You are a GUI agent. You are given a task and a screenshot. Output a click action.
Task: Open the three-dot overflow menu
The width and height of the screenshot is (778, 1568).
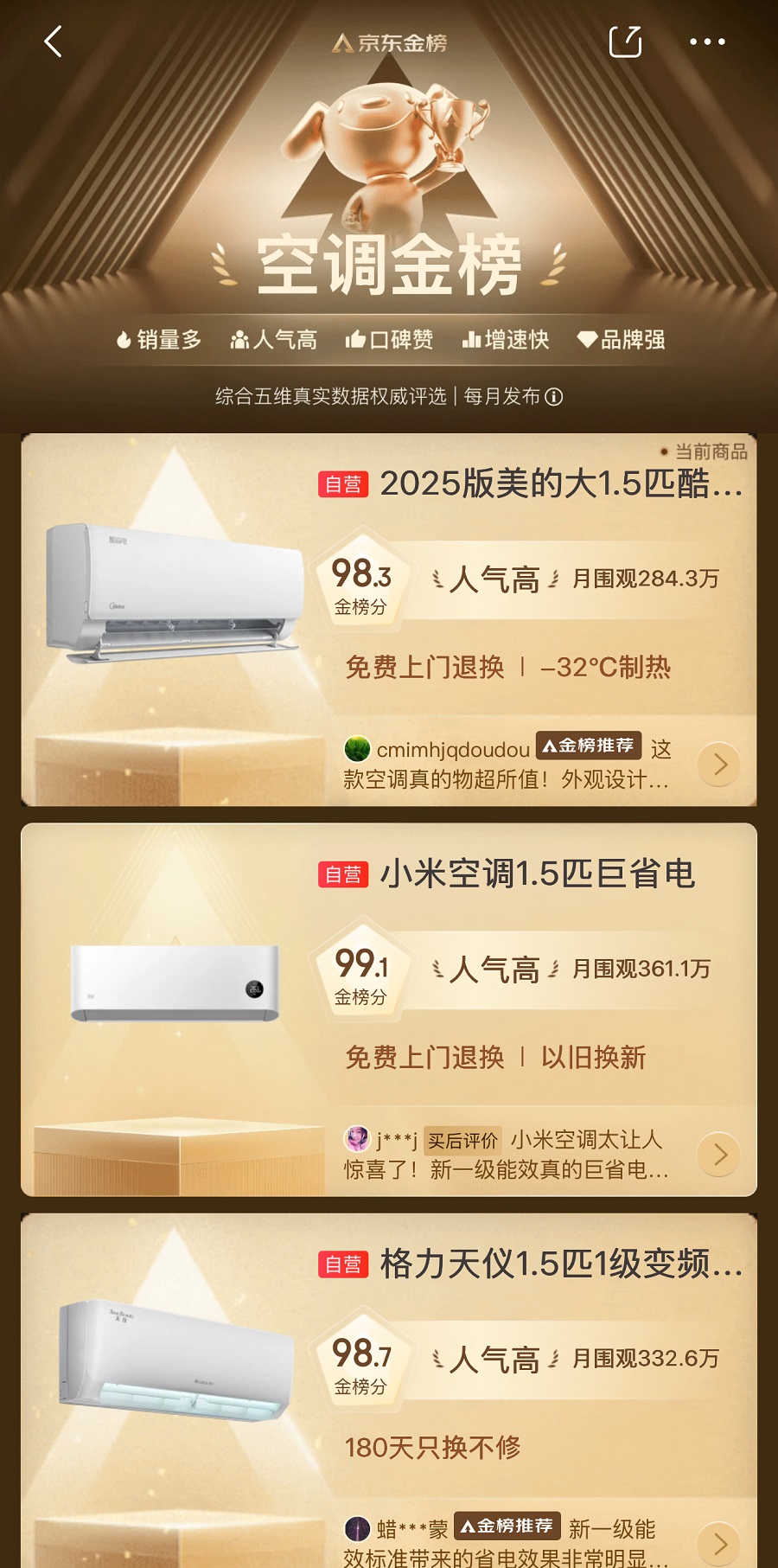pos(707,42)
